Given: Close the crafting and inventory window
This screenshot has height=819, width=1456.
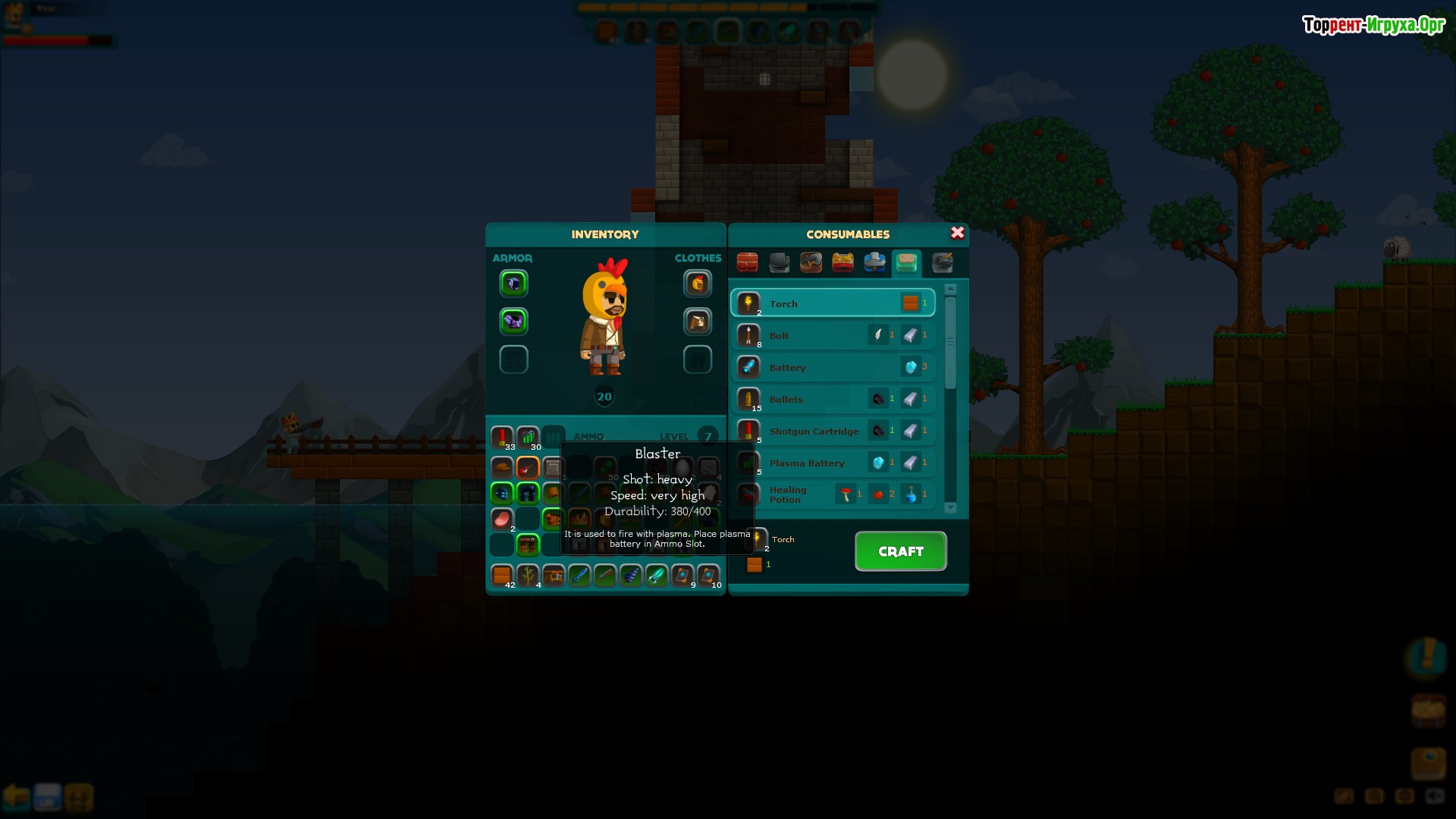Looking at the screenshot, I should 957,233.
